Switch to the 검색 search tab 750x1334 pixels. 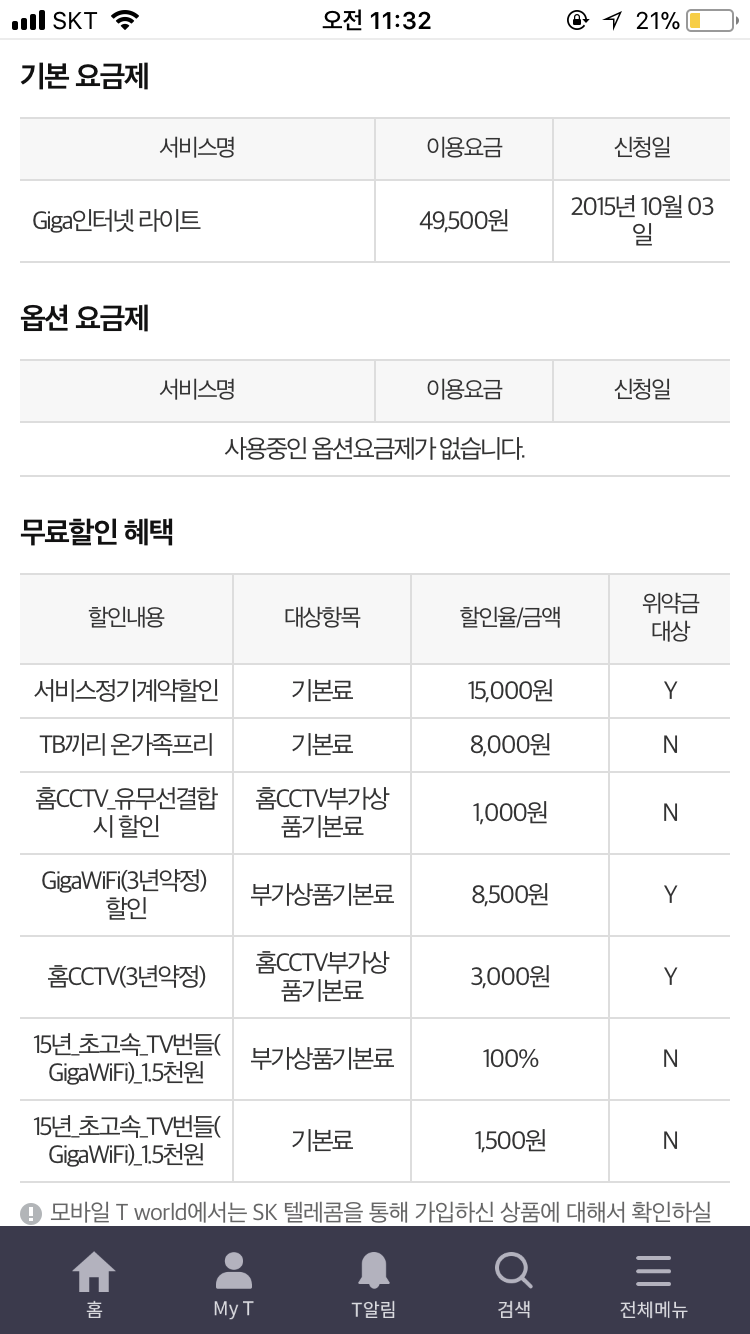click(513, 1285)
